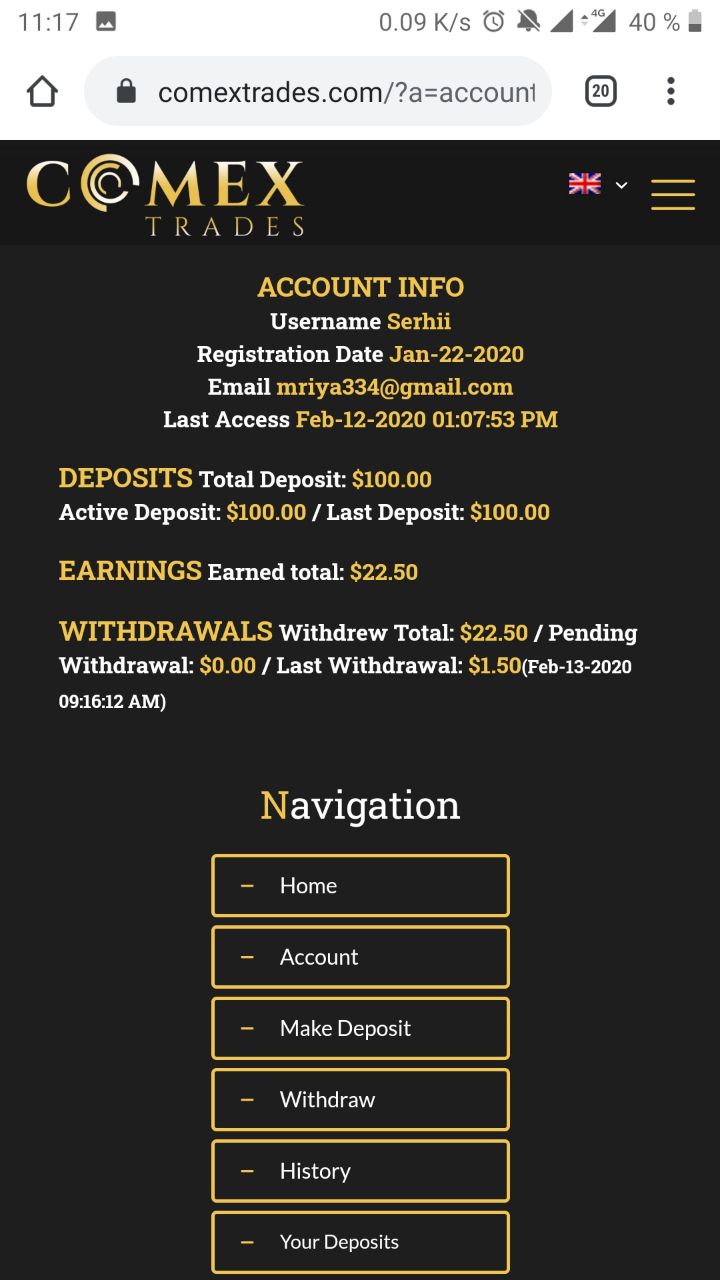
Task: Tap the Comex Trades logo
Action: coord(165,195)
